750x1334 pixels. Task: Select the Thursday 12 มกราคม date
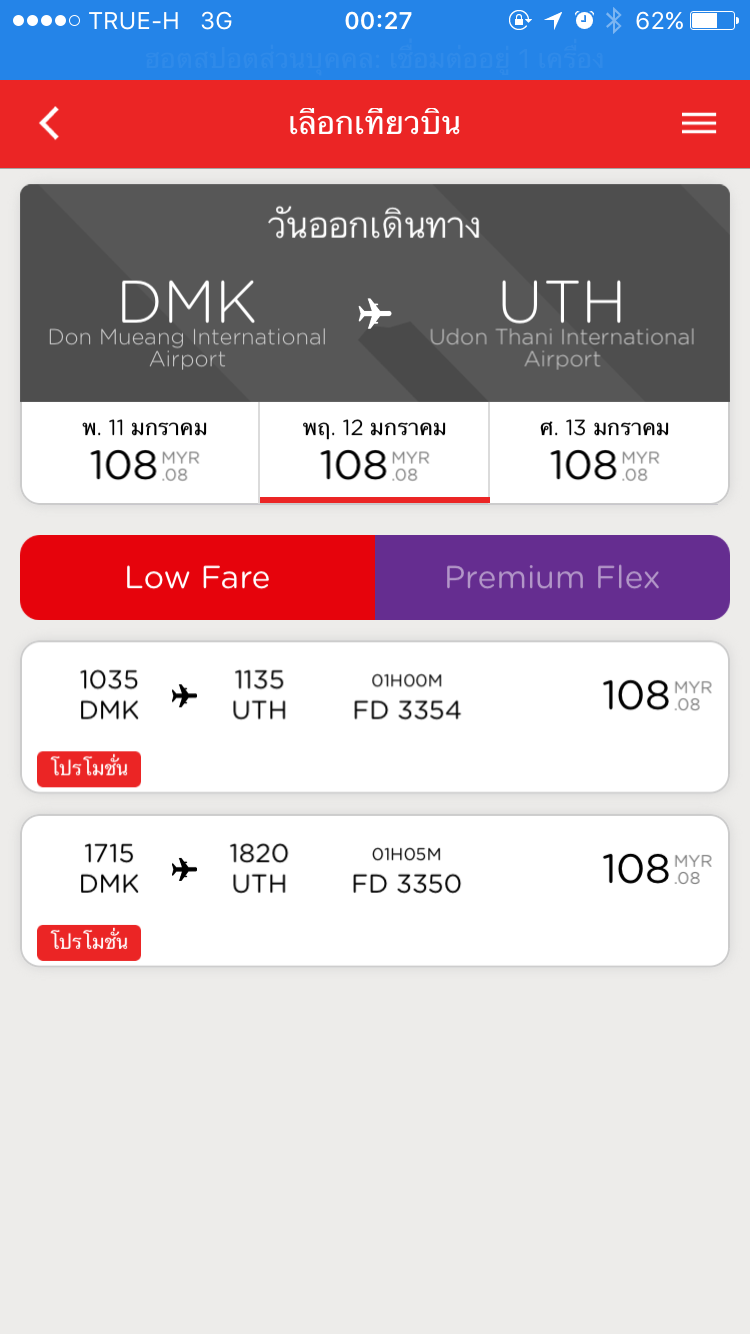click(x=374, y=452)
